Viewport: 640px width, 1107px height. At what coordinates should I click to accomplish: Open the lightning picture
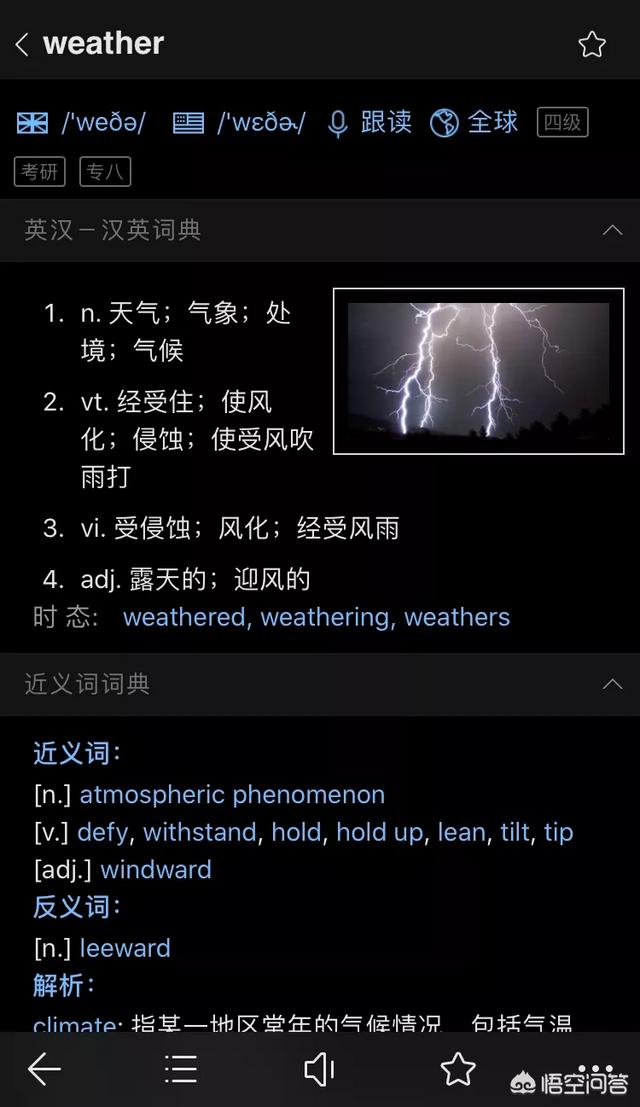click(x=478, y=371)
